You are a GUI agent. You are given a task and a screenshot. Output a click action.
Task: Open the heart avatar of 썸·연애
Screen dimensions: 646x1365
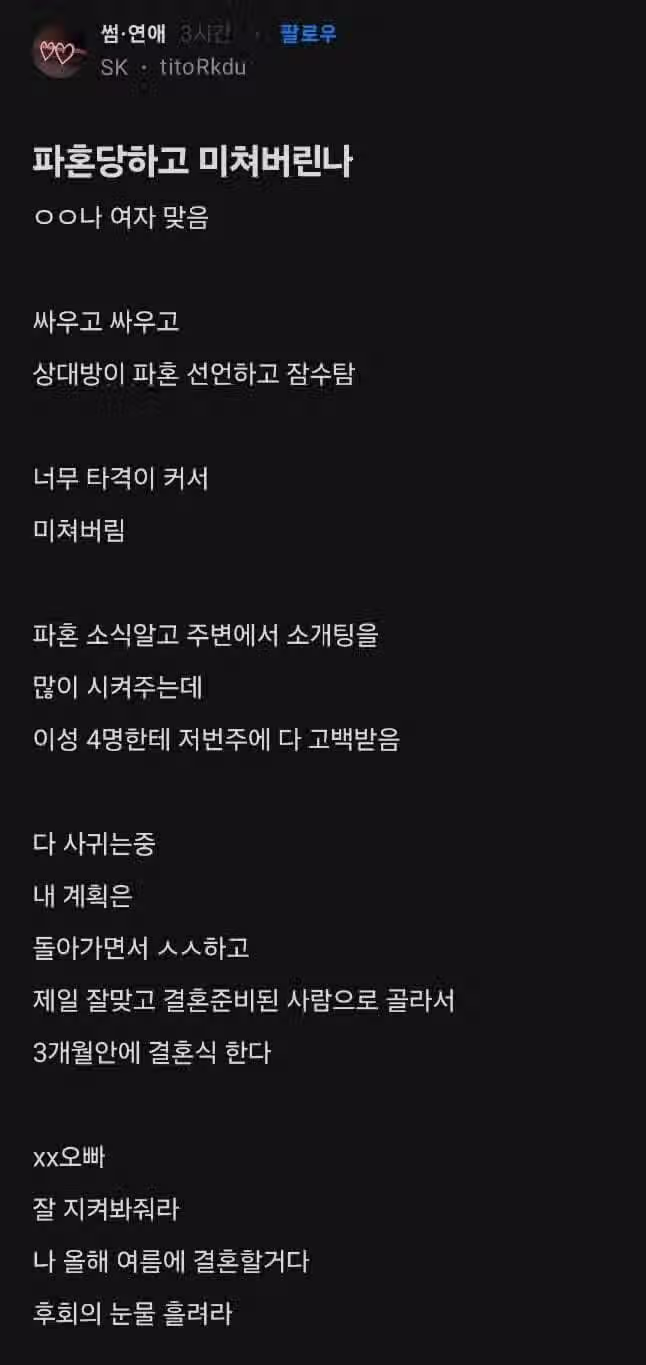click(x=59, y=50)
